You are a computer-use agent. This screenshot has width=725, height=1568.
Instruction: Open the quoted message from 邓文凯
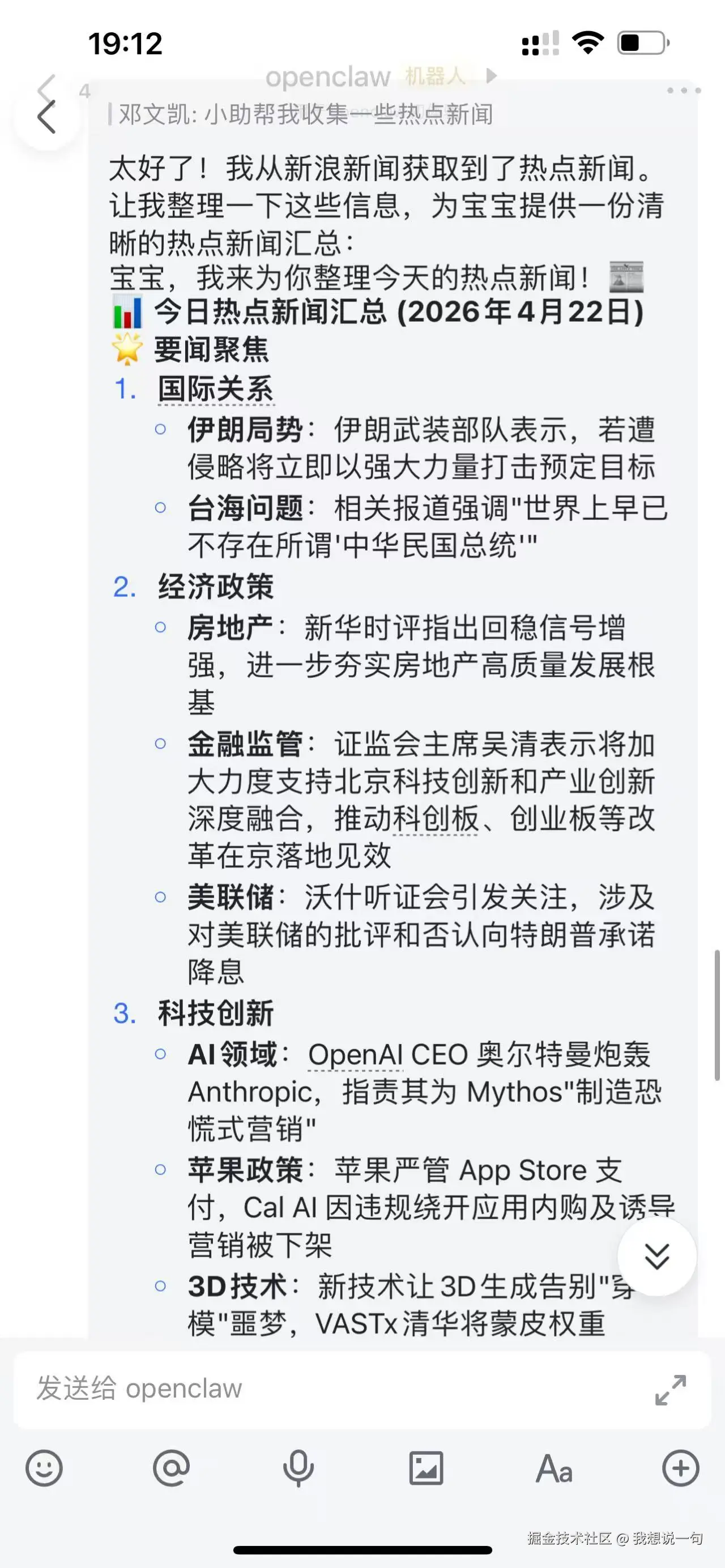pyautogui.click(x=304, y=114)
